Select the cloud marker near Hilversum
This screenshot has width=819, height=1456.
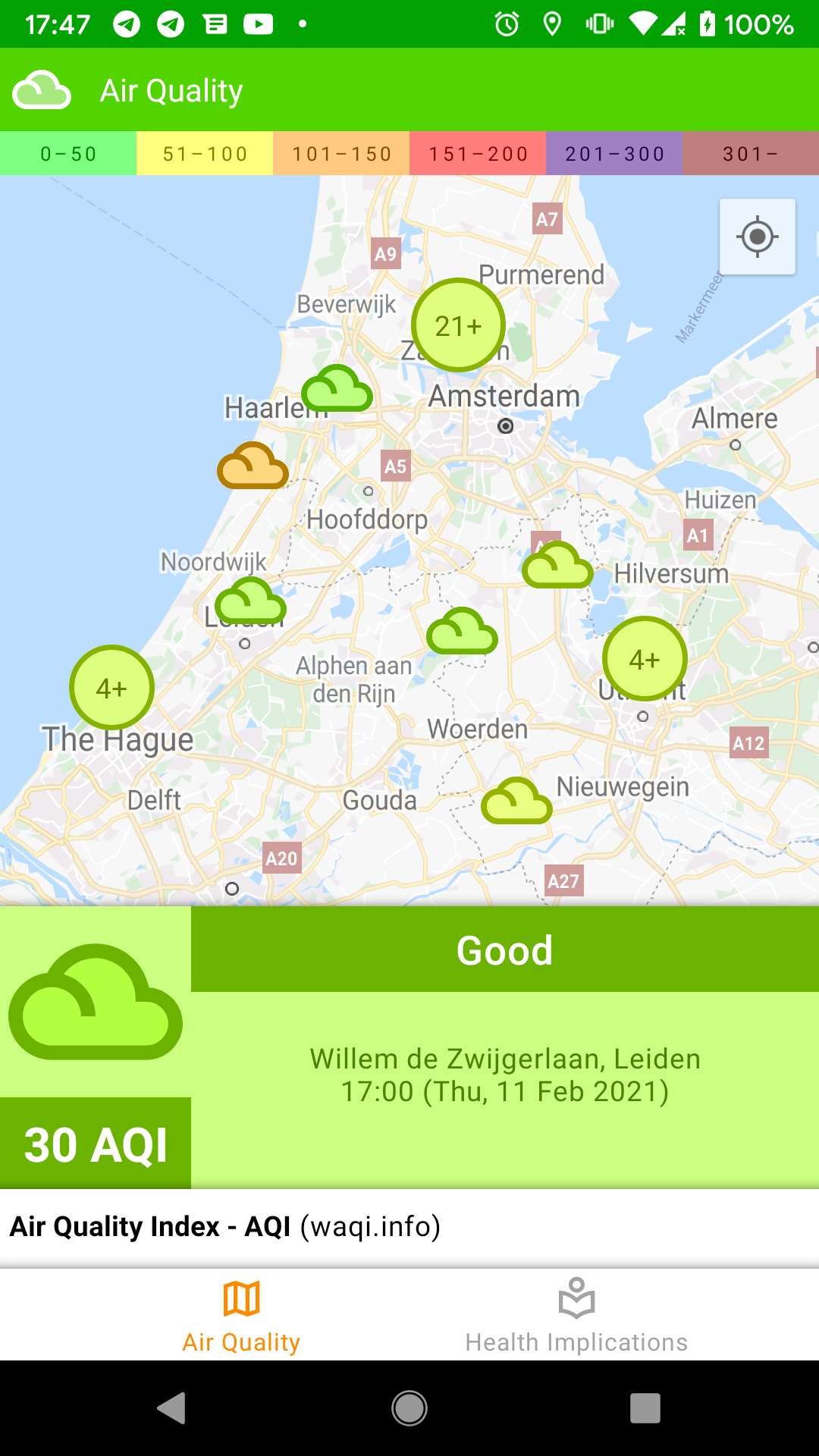(557, 566)
